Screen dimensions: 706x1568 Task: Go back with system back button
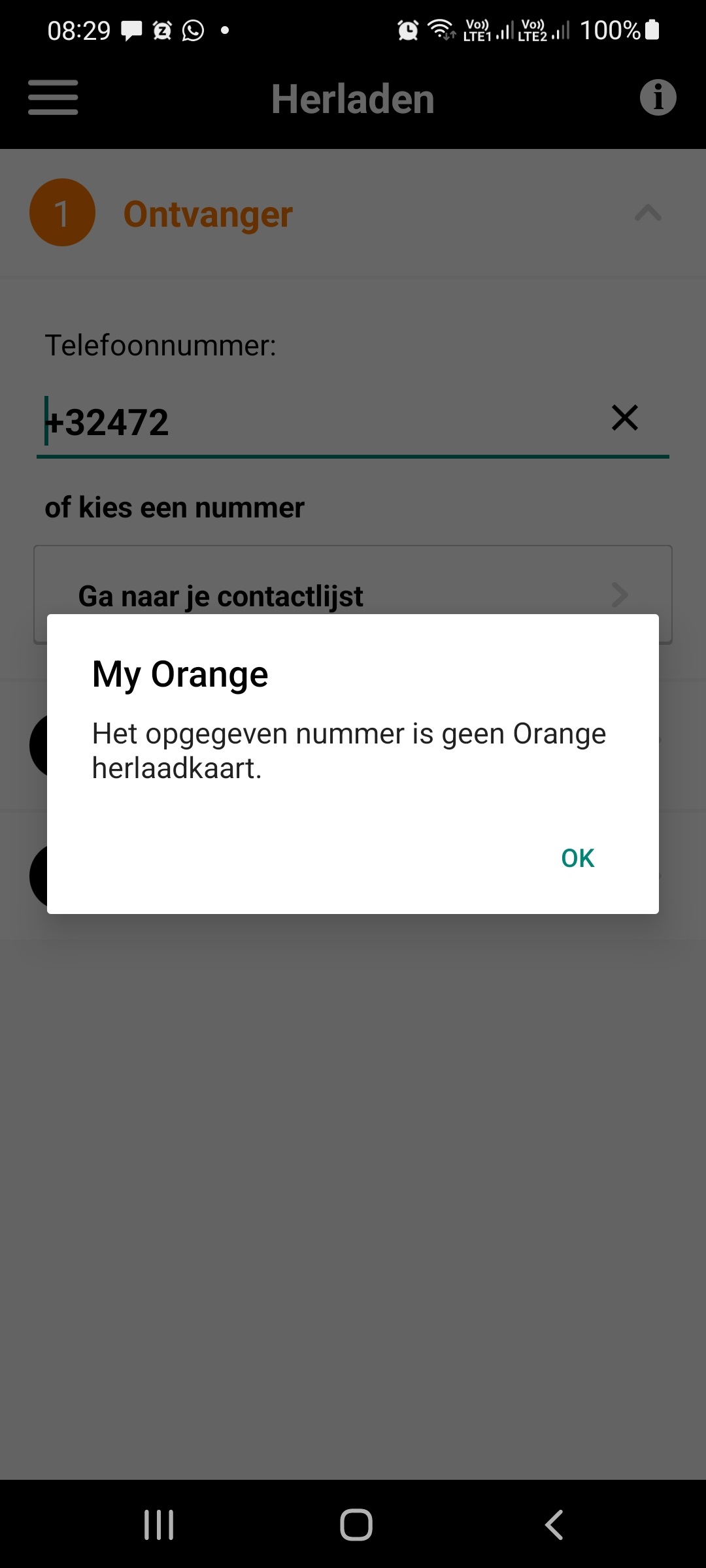point(554,1525)
